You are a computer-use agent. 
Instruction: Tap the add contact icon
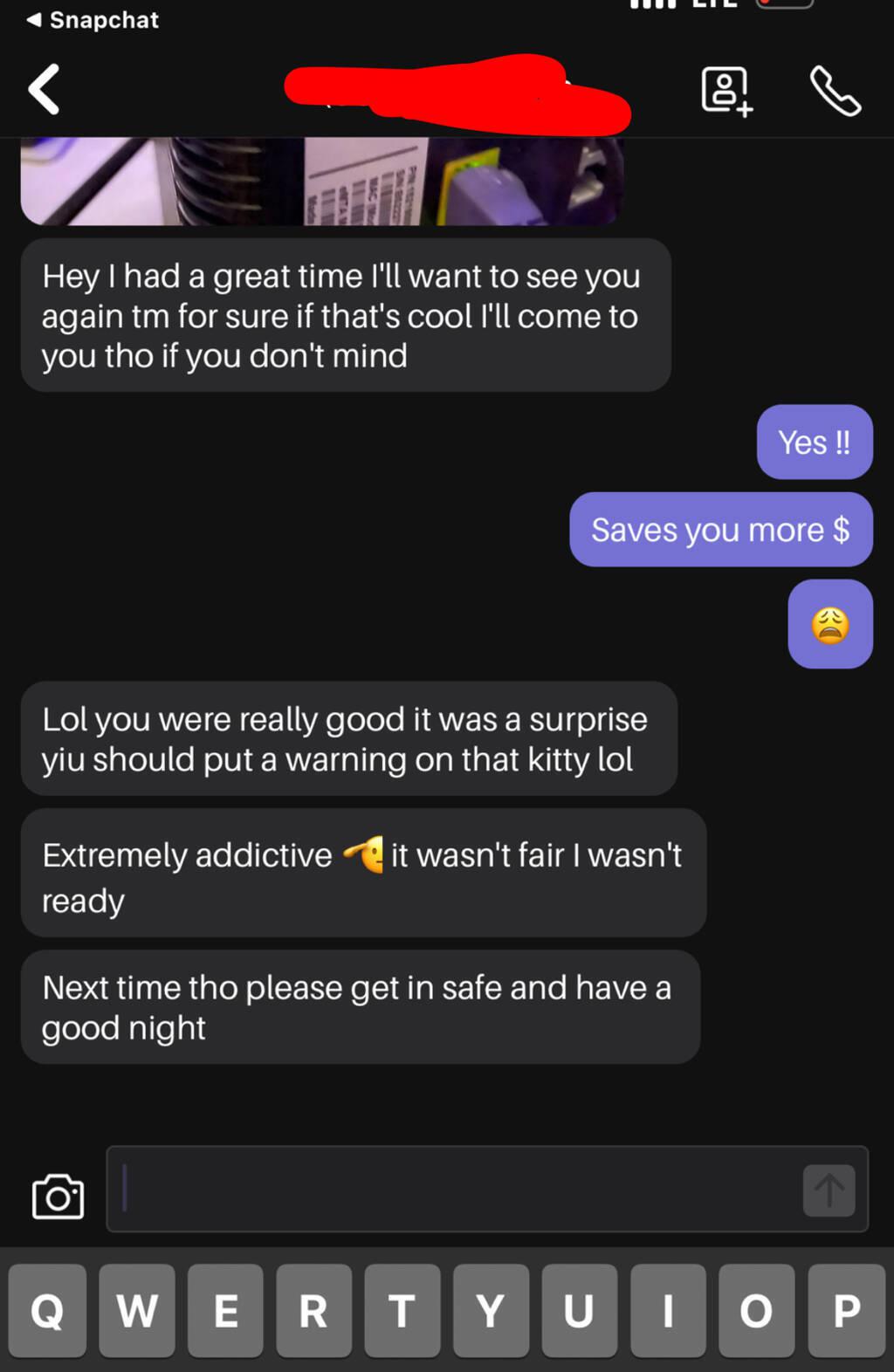[x=726, y=91]
